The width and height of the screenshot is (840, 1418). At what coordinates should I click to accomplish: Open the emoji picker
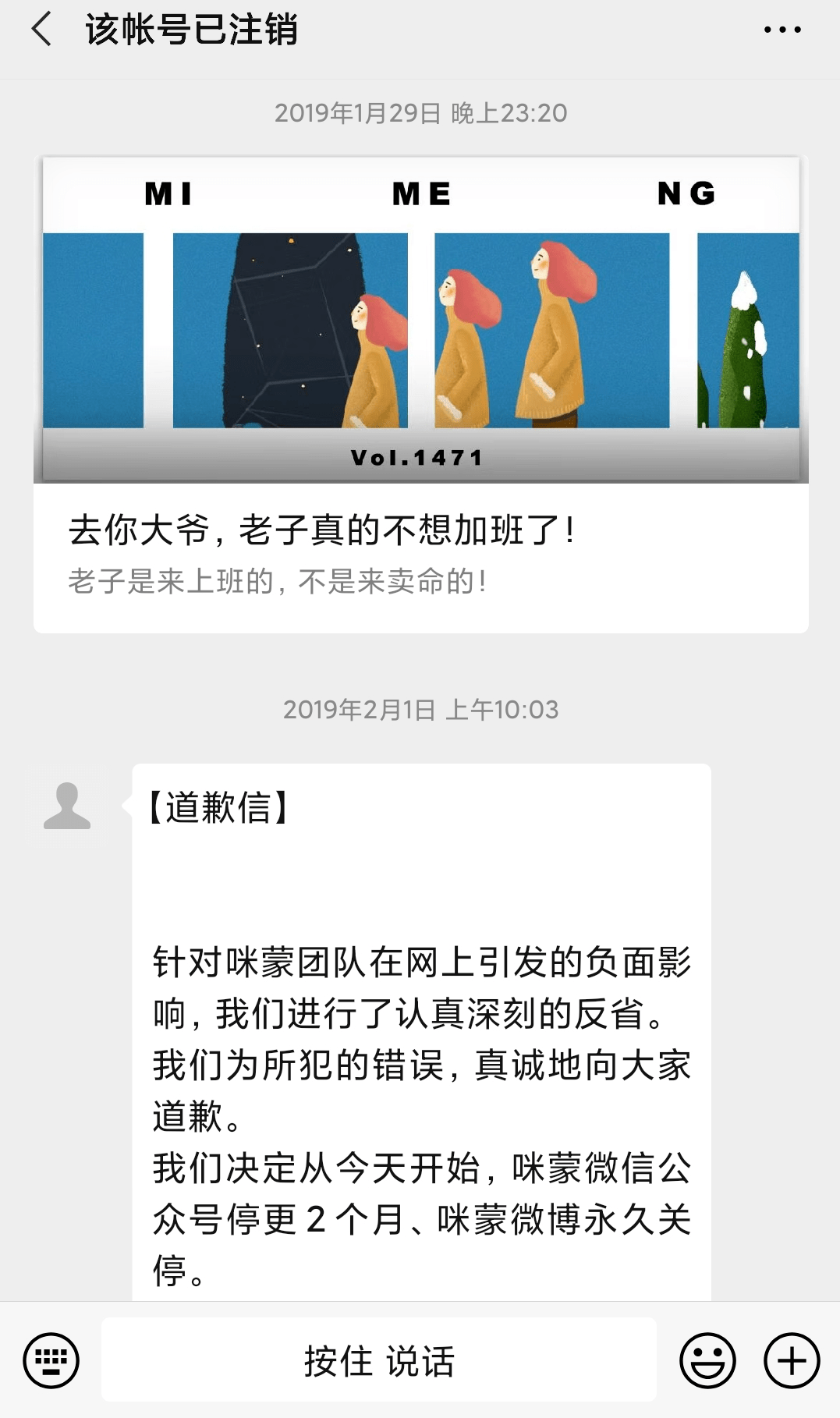tap(708, 1361)
